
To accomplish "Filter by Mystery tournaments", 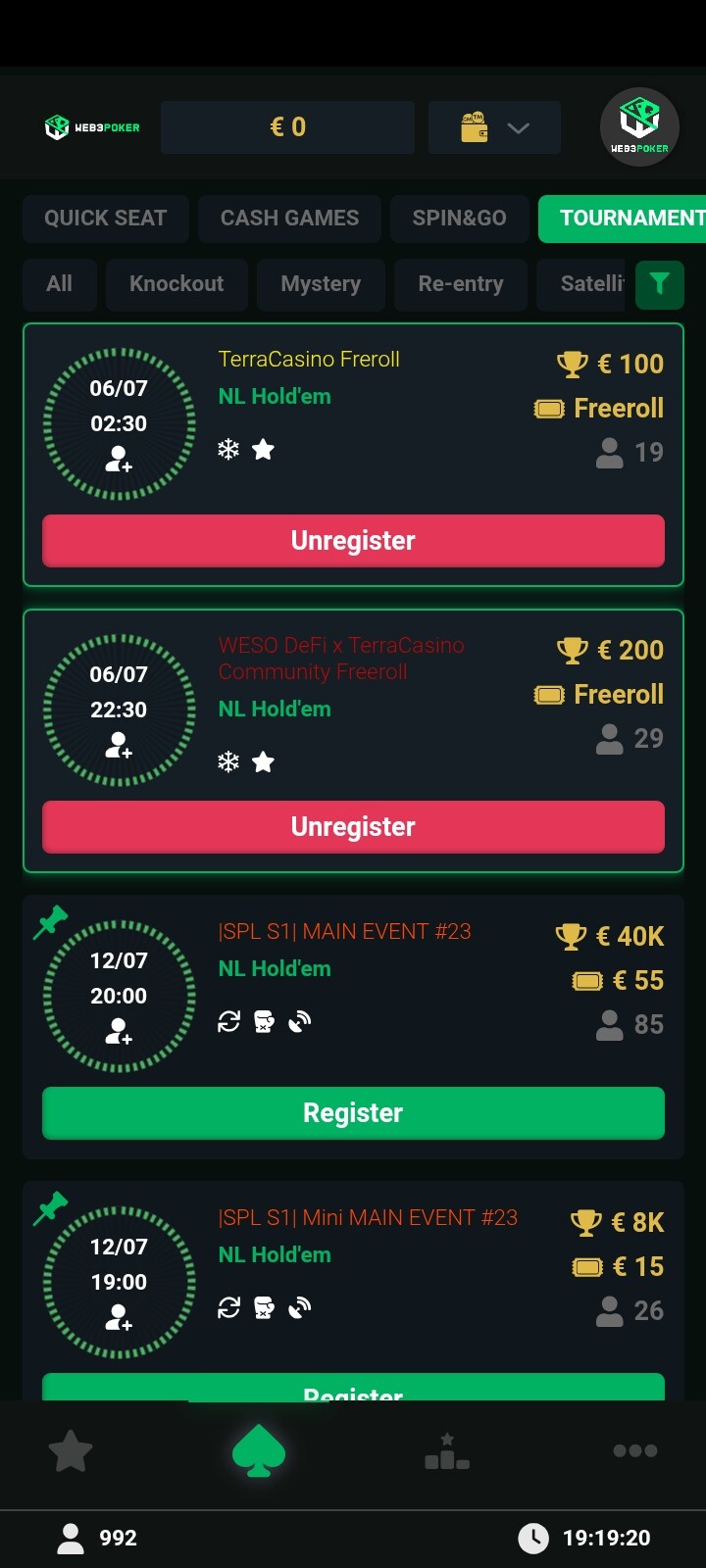I will pyautogui.click(x=321, y=284).
